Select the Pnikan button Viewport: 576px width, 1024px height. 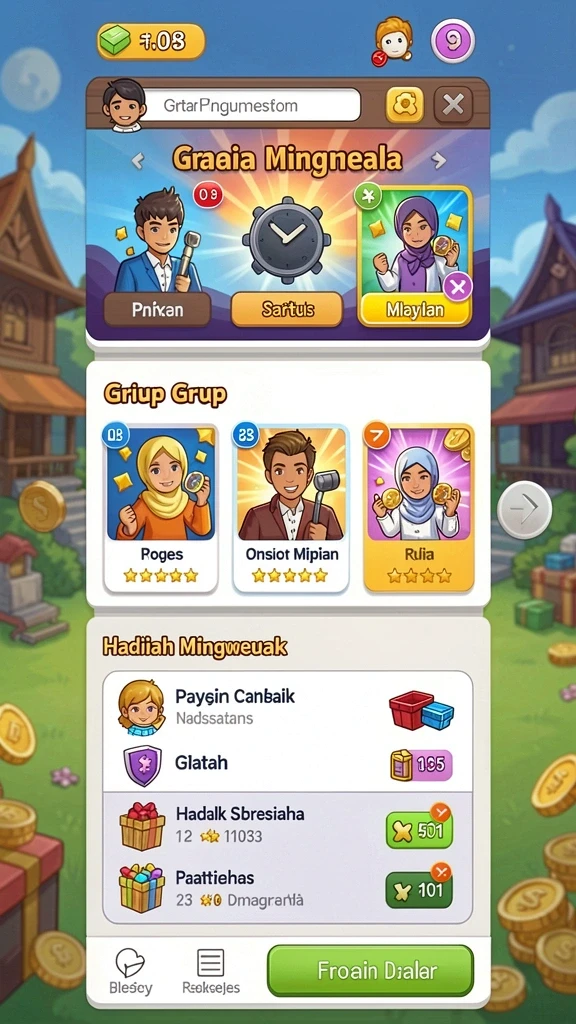click(x=157, y=310)
